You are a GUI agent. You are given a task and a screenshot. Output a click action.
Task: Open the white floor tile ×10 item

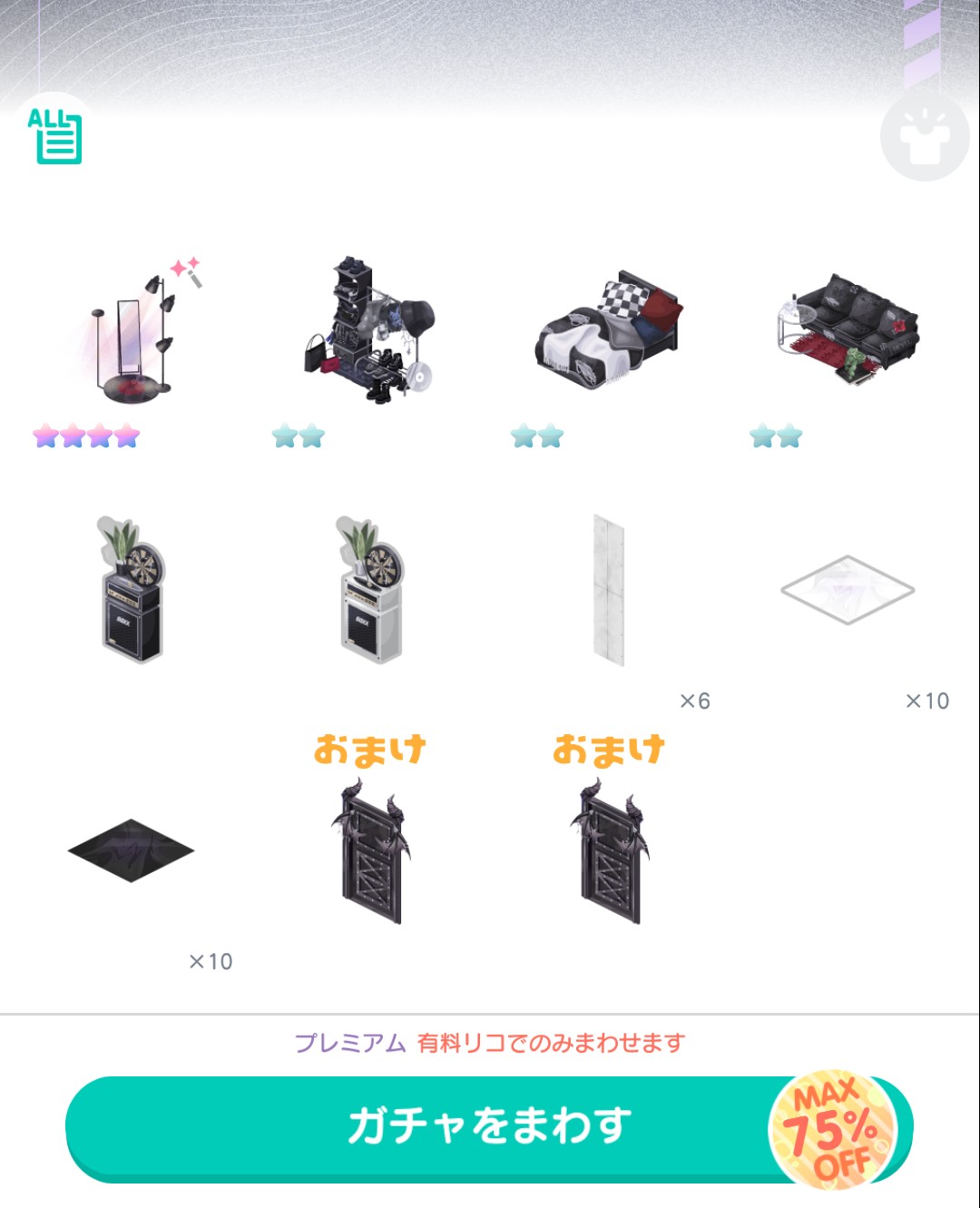click(x=848, y=590)
